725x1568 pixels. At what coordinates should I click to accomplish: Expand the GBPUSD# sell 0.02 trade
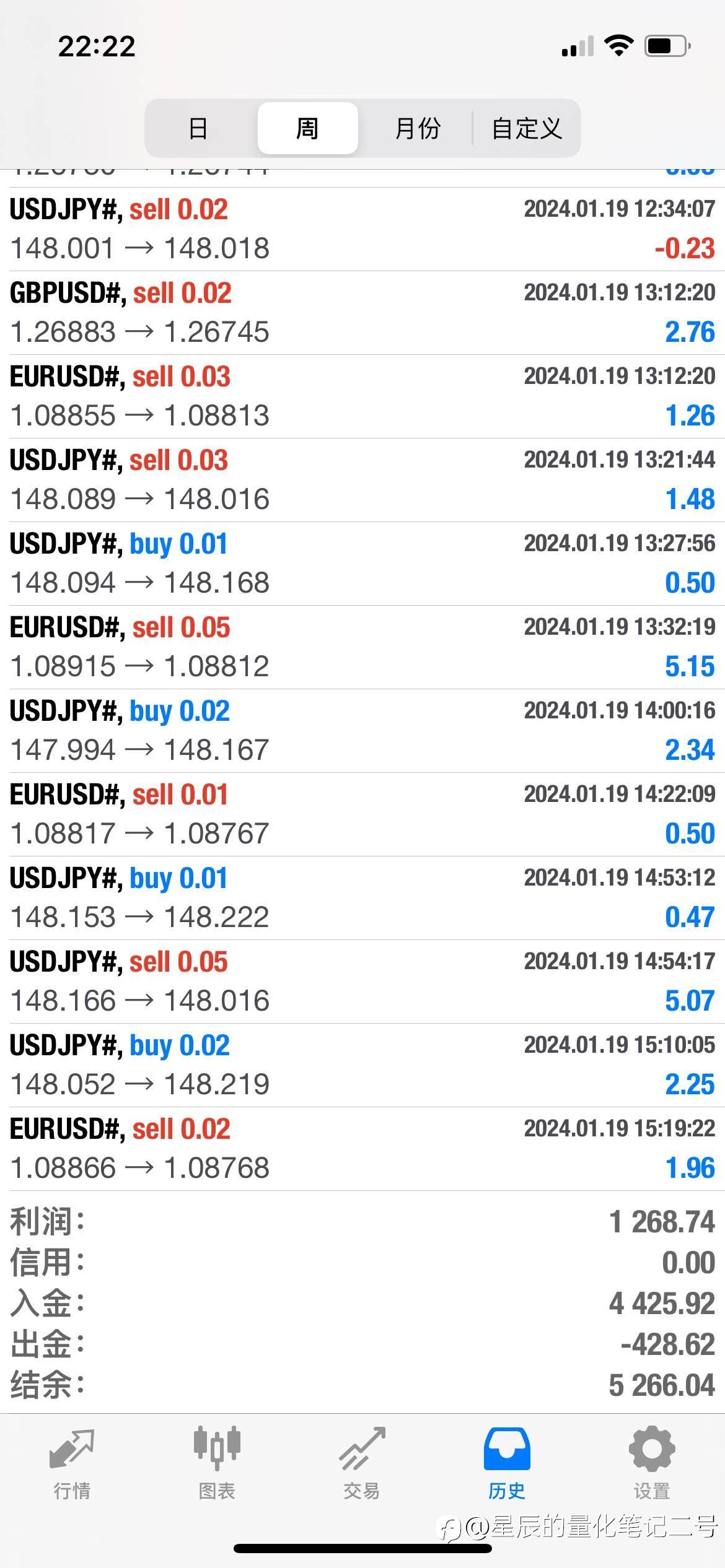362,313
